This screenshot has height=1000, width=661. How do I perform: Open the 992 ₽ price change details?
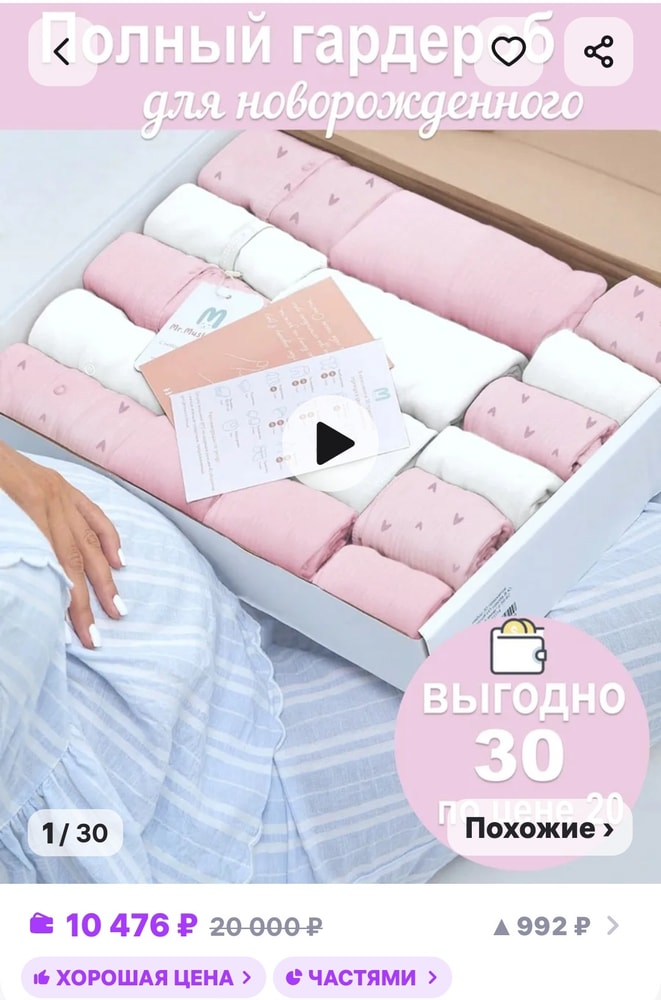point(556,926)
